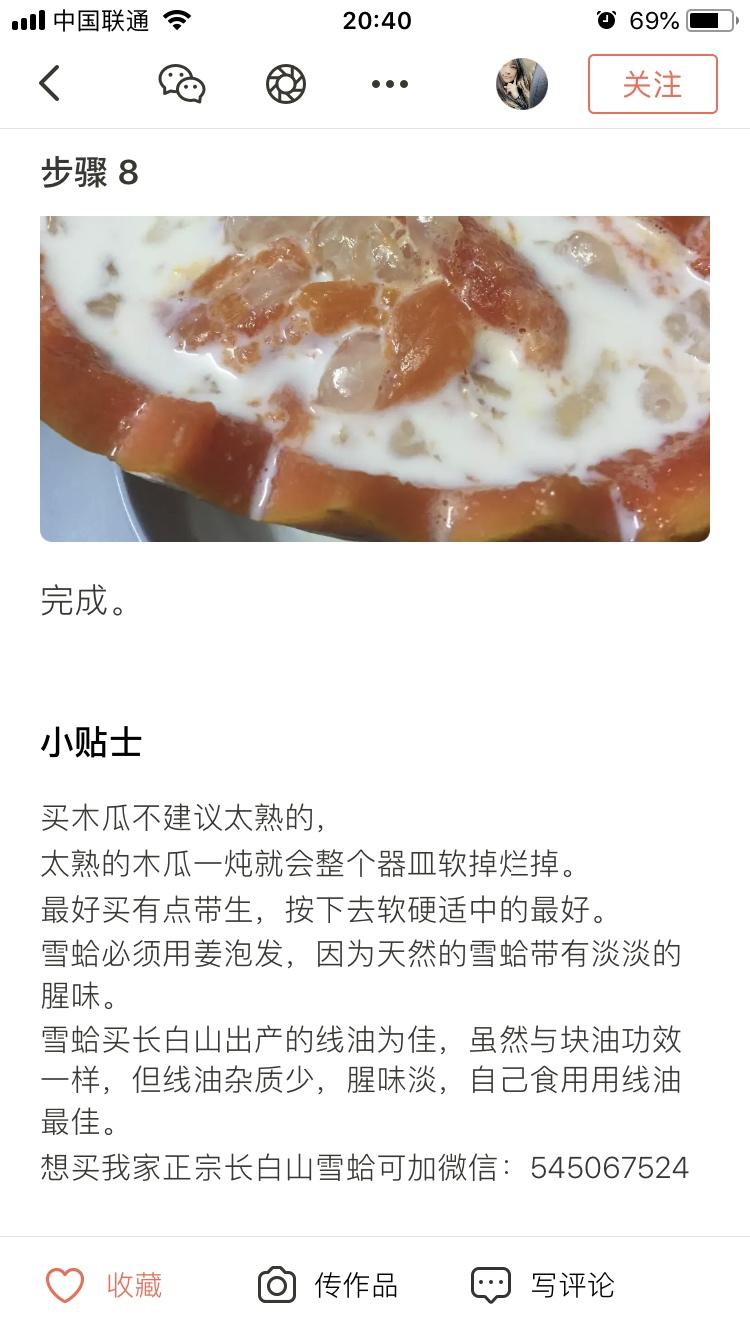Tap the heart icon next to 收藏
750x1334 pixels.
(x=65, y=1284)
